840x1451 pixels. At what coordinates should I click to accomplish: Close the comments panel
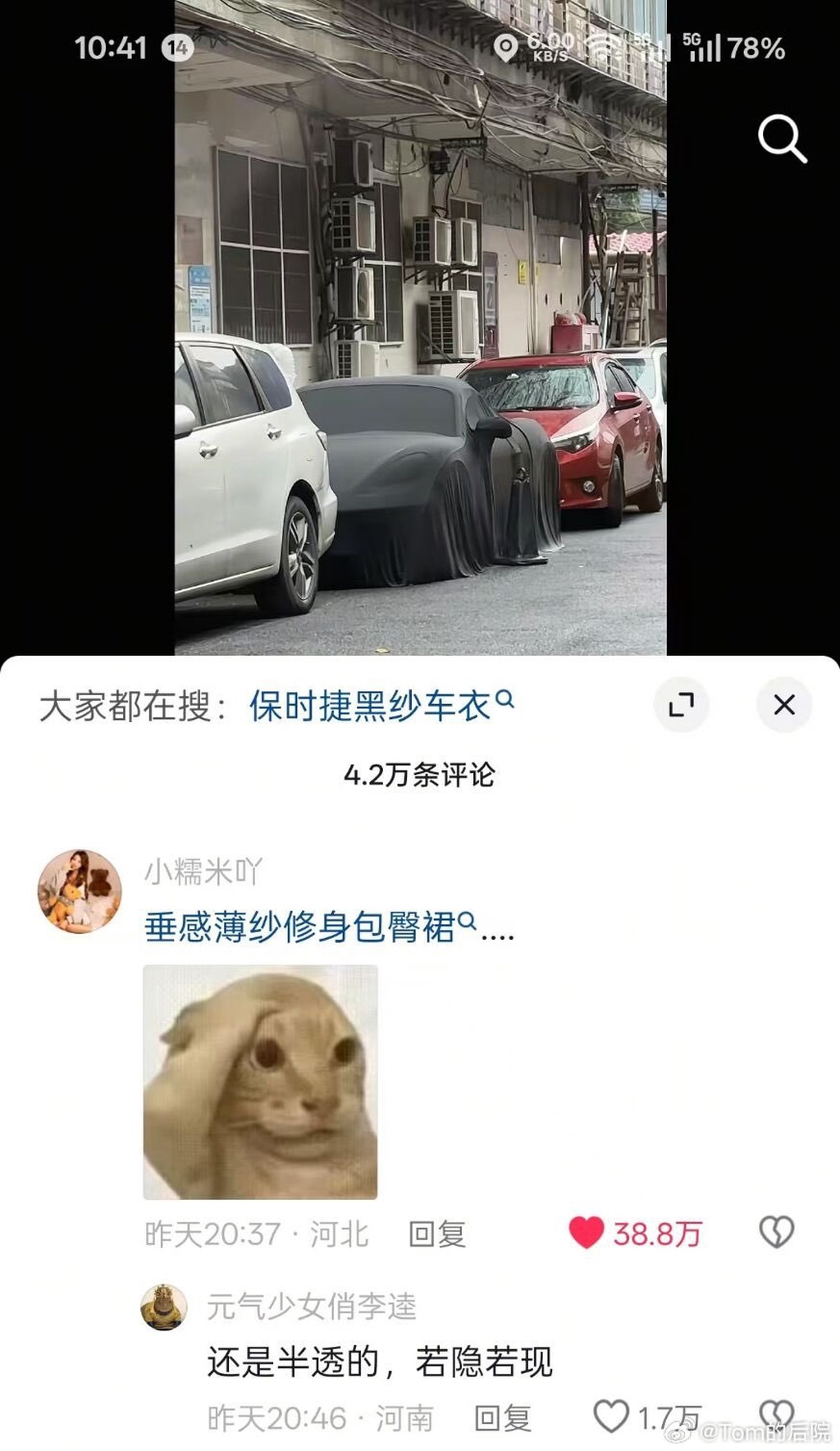coord(784,705)
